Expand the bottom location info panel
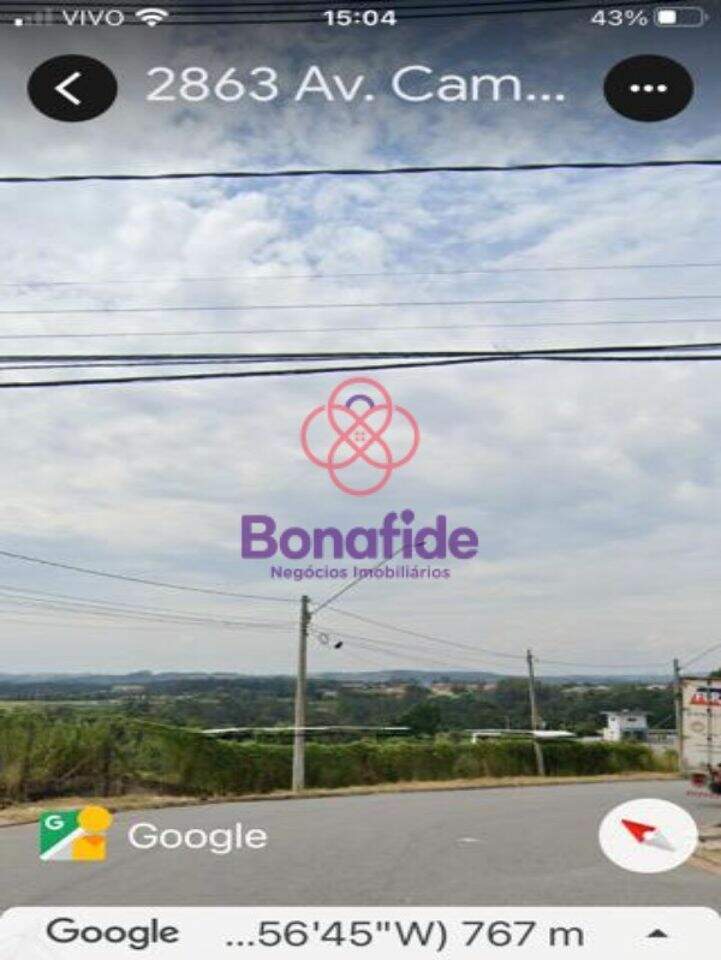Viewport: 721px width, 960px height. pyautogui.click(x=657, y=934)
